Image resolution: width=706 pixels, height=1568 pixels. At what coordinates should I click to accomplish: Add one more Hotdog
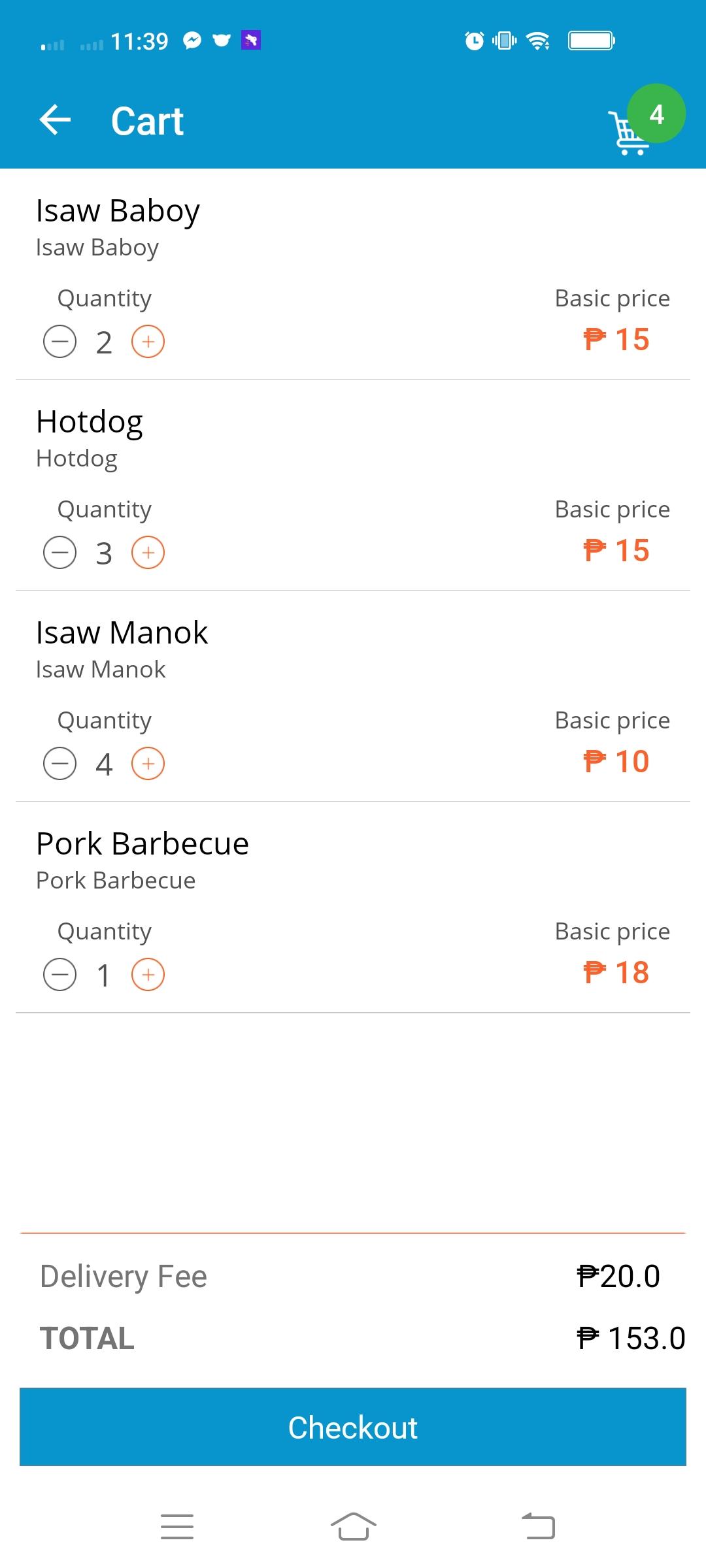[x=148, y=553]
